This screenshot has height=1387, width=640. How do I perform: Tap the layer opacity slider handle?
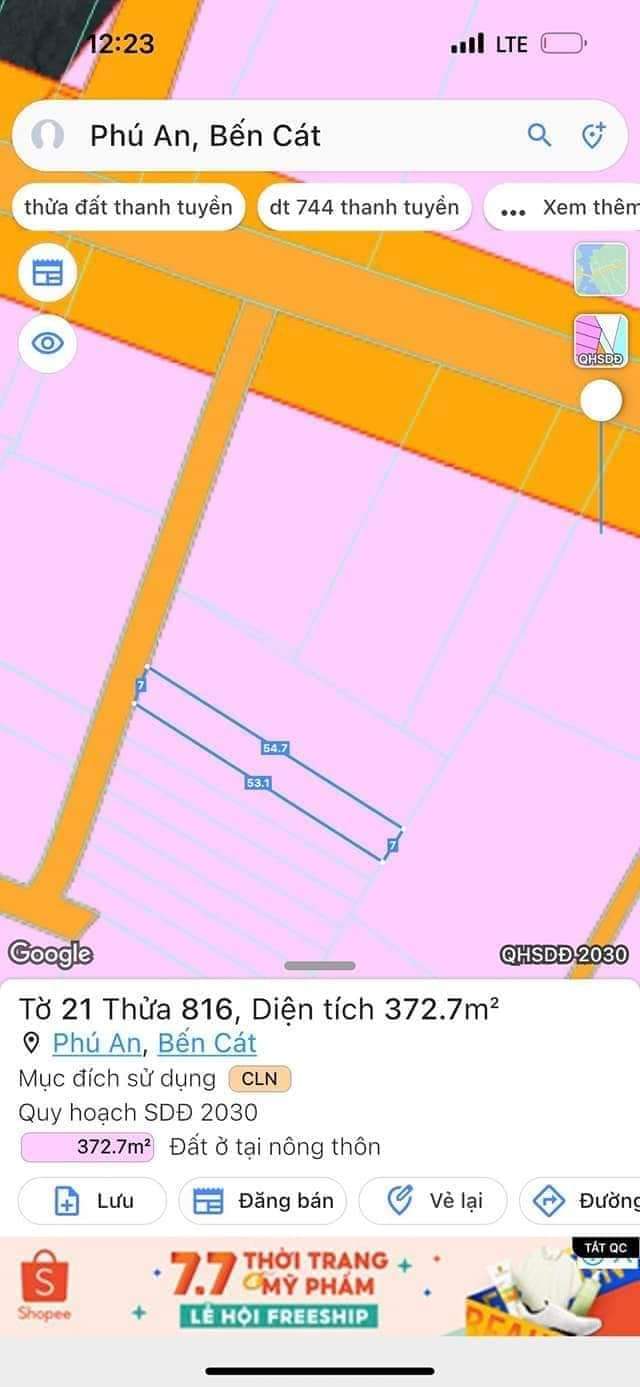pos(601,401)
